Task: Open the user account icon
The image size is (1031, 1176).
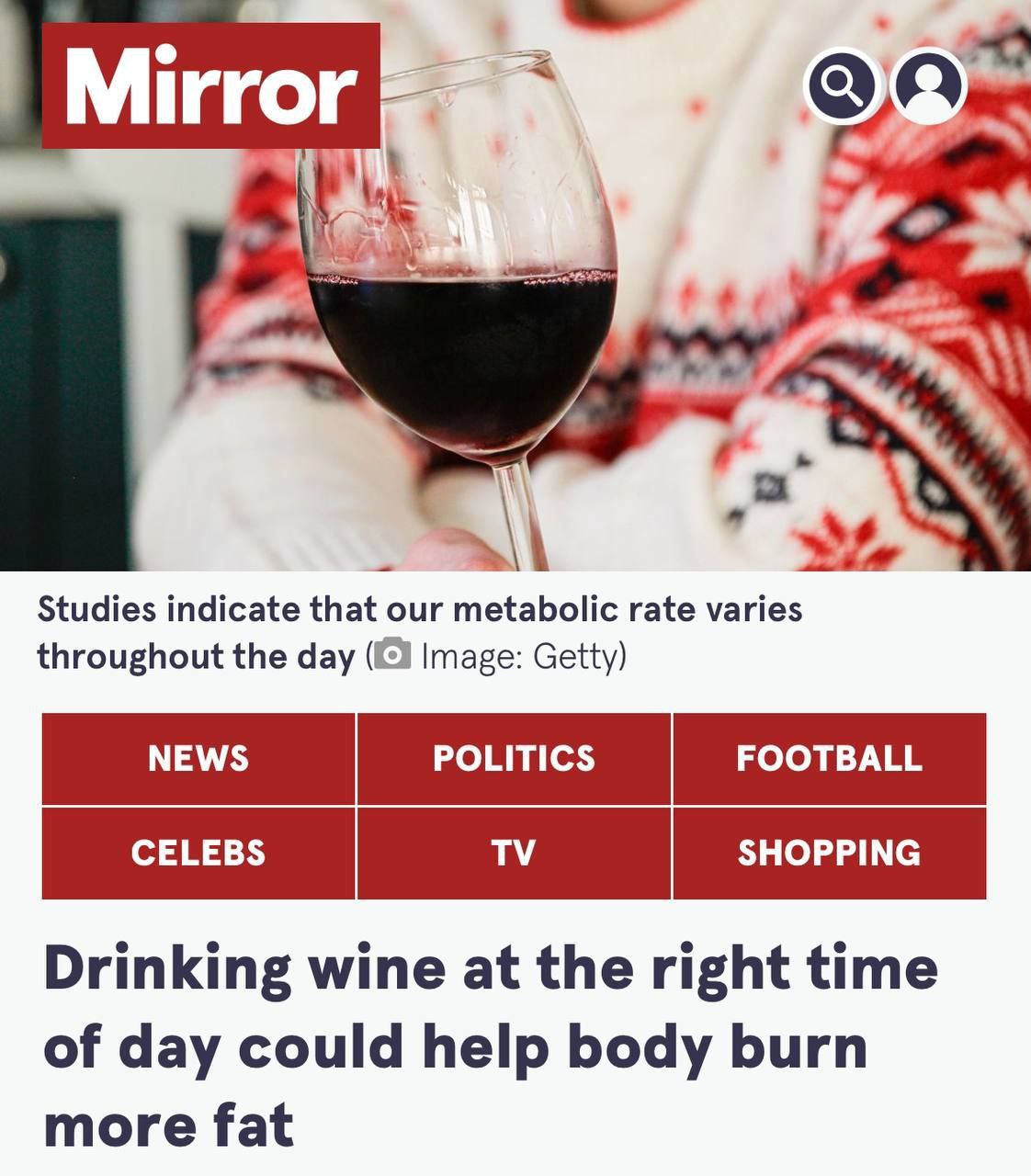Action: point(928,86)
